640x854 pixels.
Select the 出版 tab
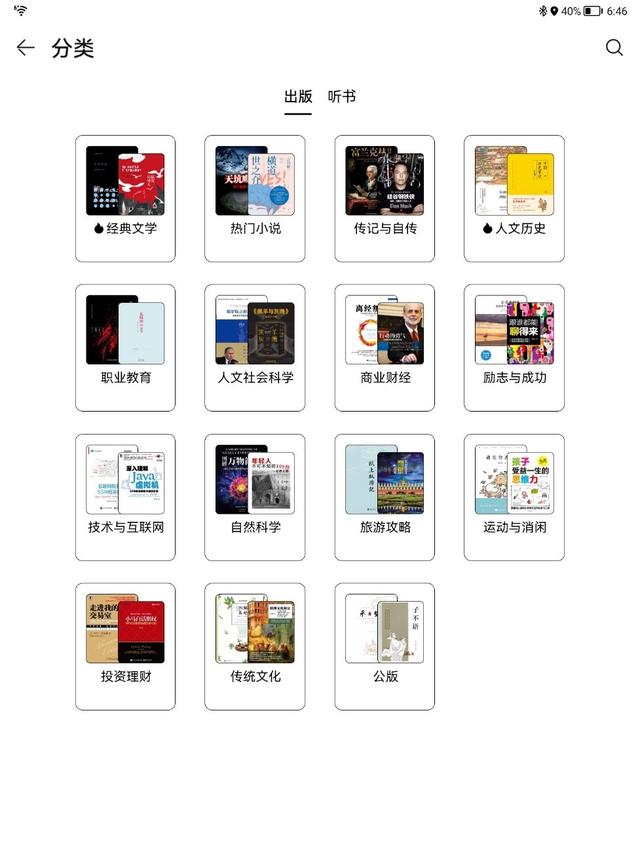click(298, 97)
